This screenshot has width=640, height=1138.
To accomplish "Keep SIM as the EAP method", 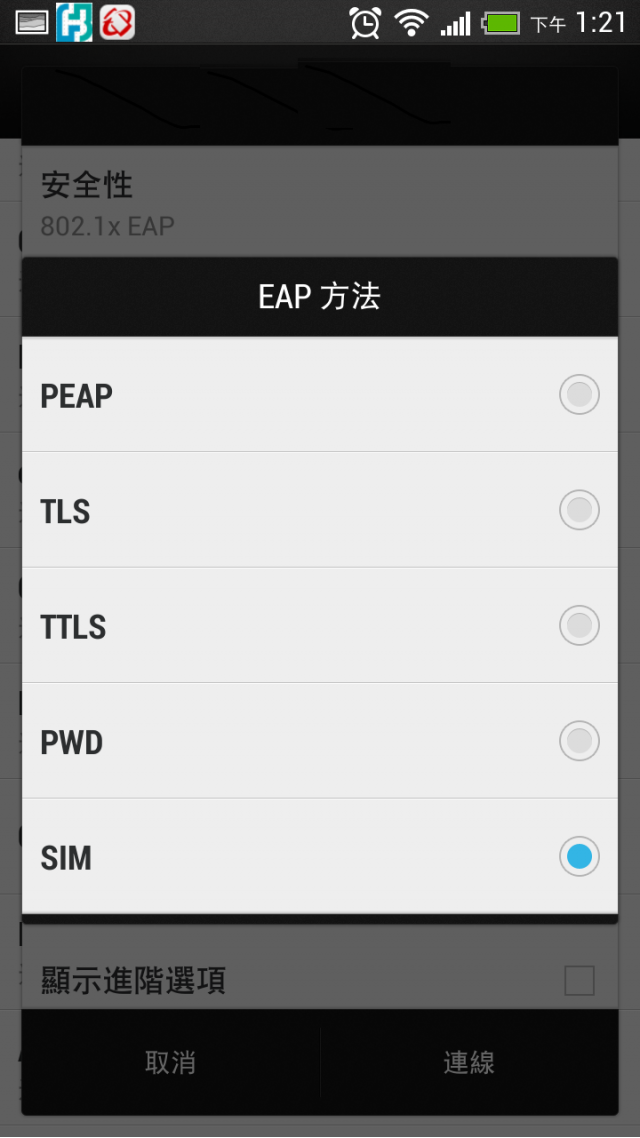I will pos(320,856).
